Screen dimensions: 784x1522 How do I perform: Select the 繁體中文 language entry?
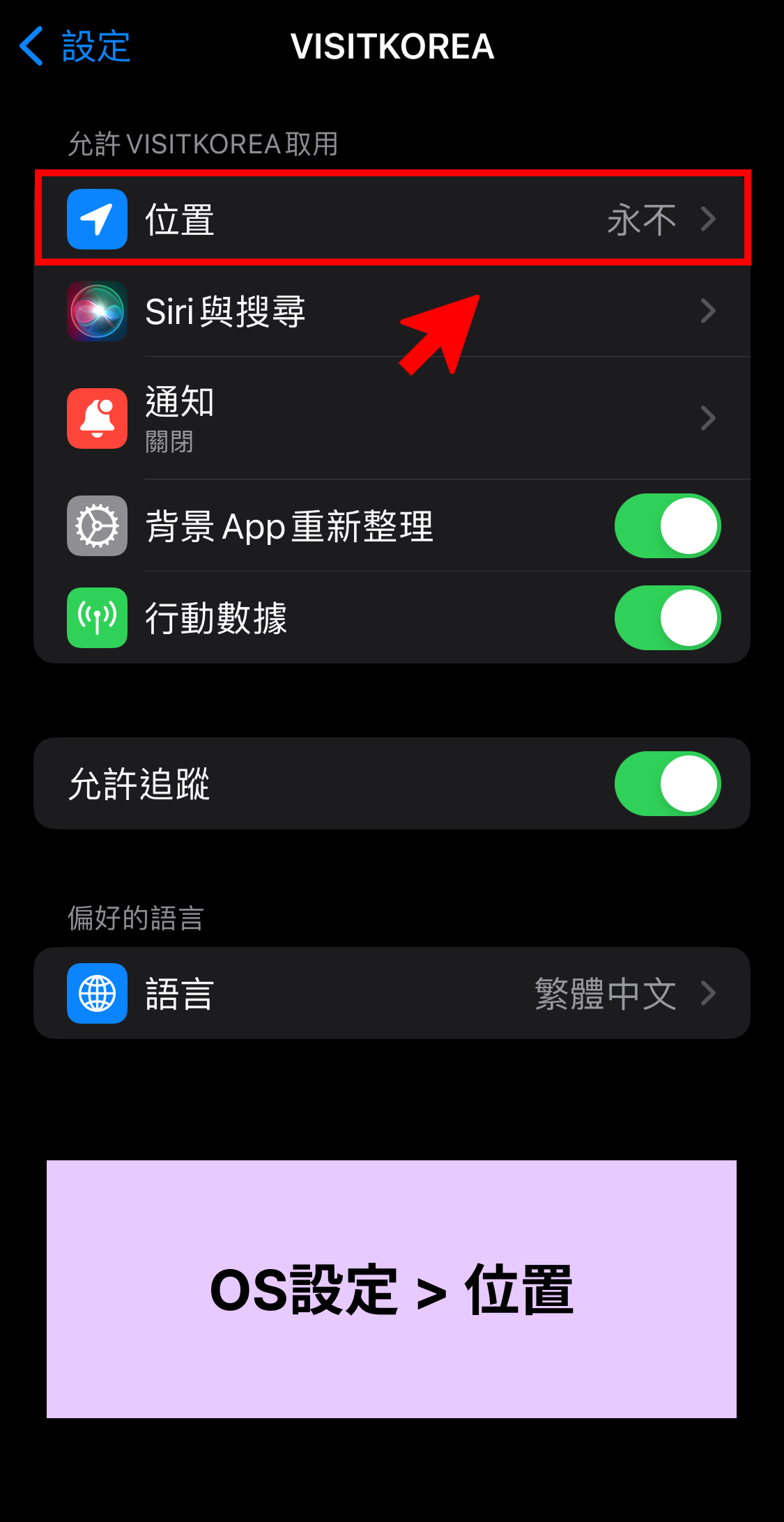pyautogui.click(x=605, y=994)
